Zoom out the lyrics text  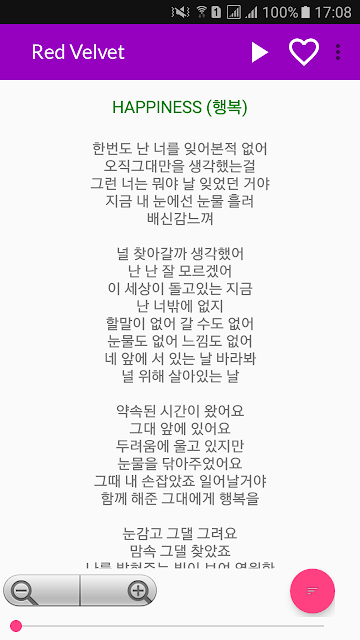point(41,590)
